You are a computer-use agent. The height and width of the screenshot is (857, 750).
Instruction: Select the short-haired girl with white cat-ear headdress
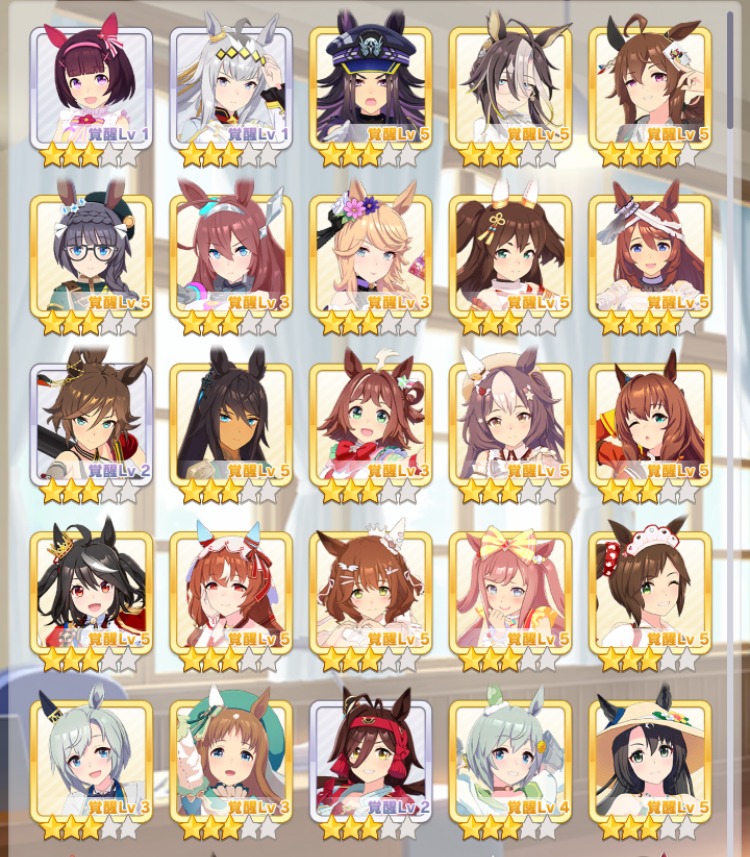point(370,592)
